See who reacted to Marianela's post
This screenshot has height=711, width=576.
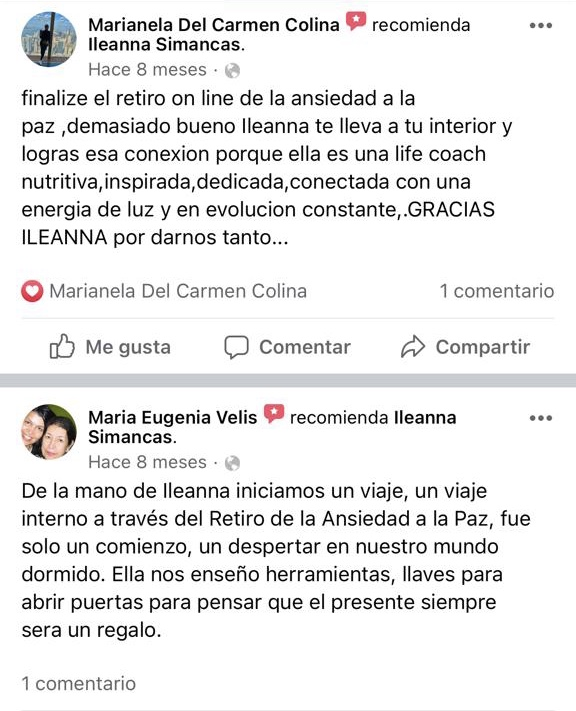164,291
